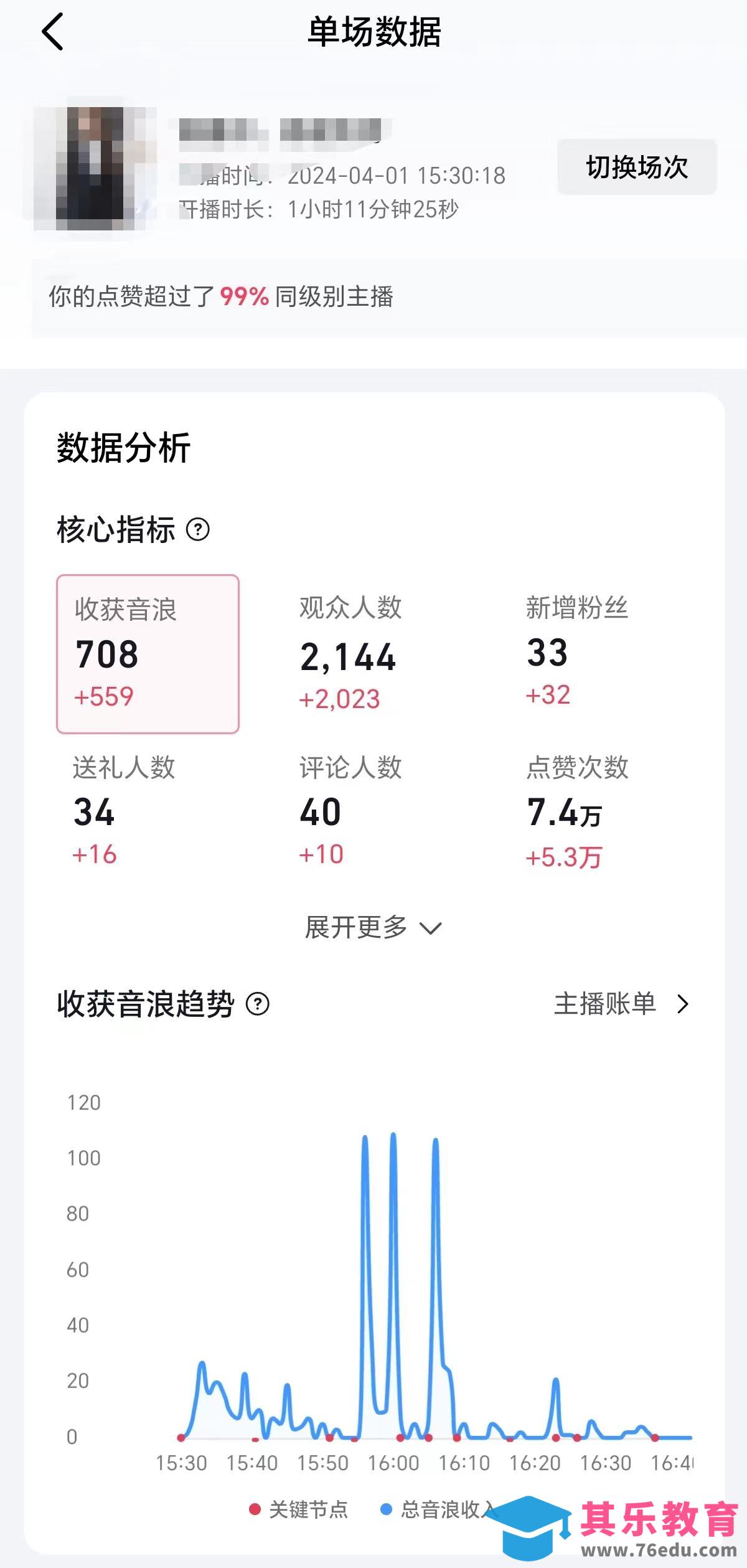The image size is (747, 1568).
Task: Open the help icon beside 核心指标
Action: point(198,530)
